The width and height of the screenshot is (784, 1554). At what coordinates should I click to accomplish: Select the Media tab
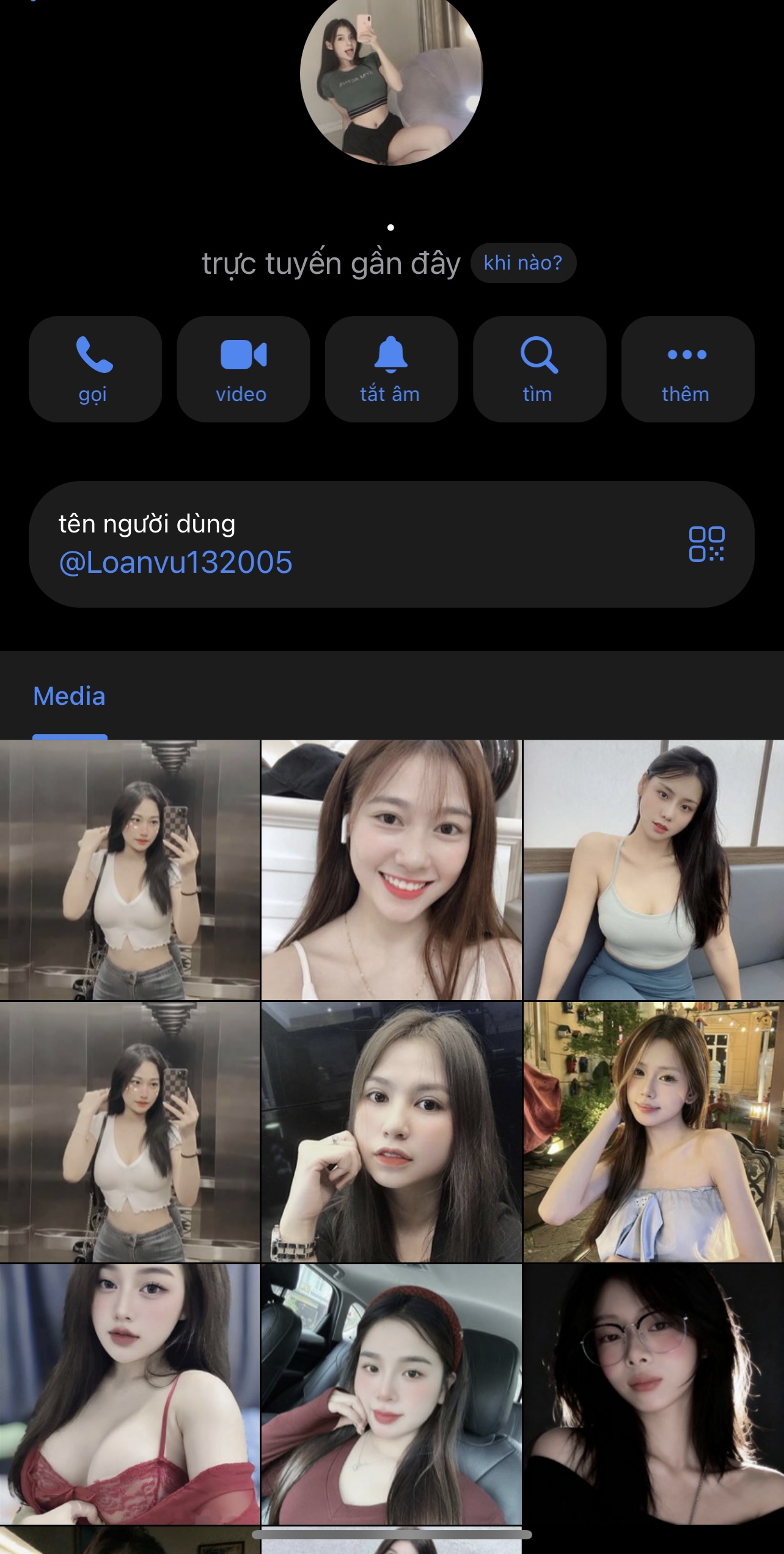click(69, 696)
